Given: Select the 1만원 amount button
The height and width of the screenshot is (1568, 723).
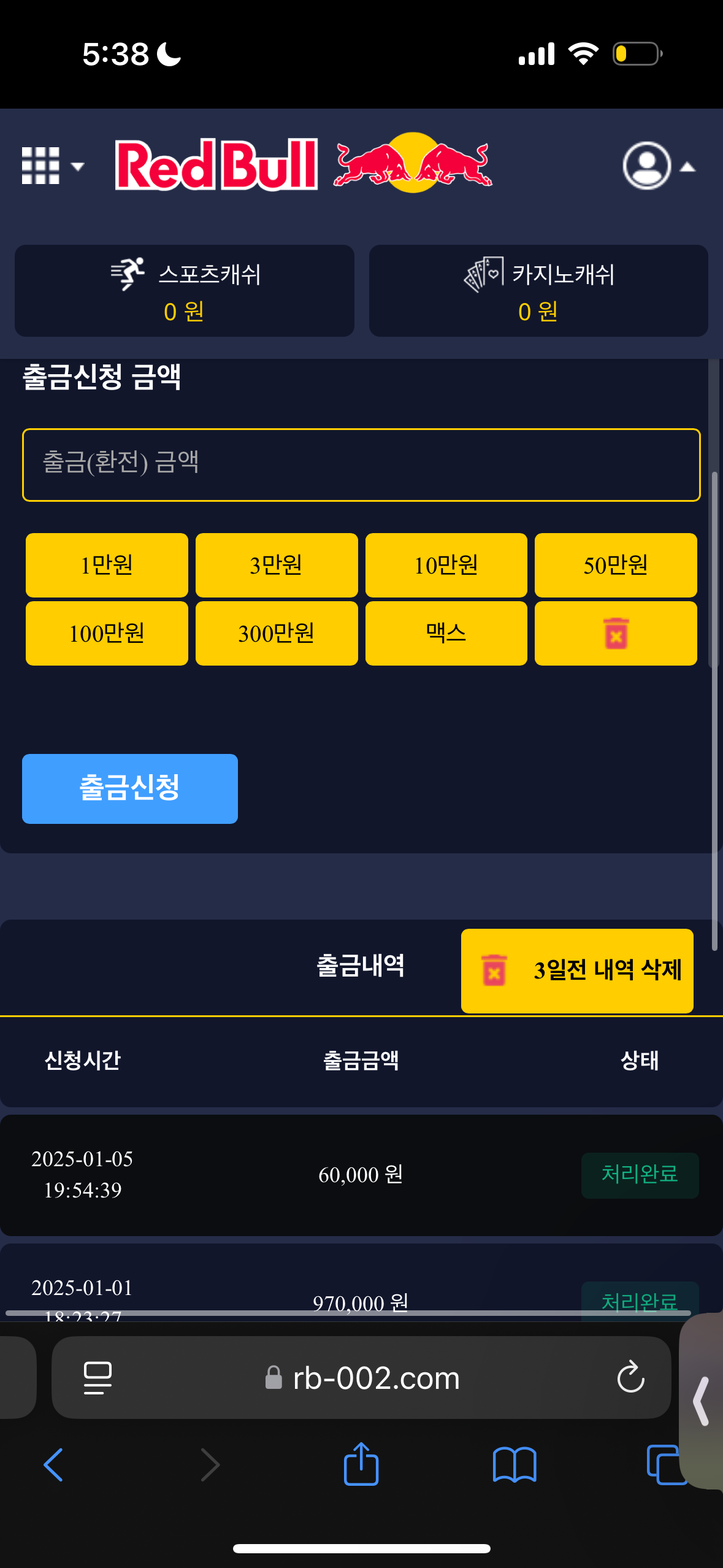Looking at the screenshot, I should tap(107, 565).
